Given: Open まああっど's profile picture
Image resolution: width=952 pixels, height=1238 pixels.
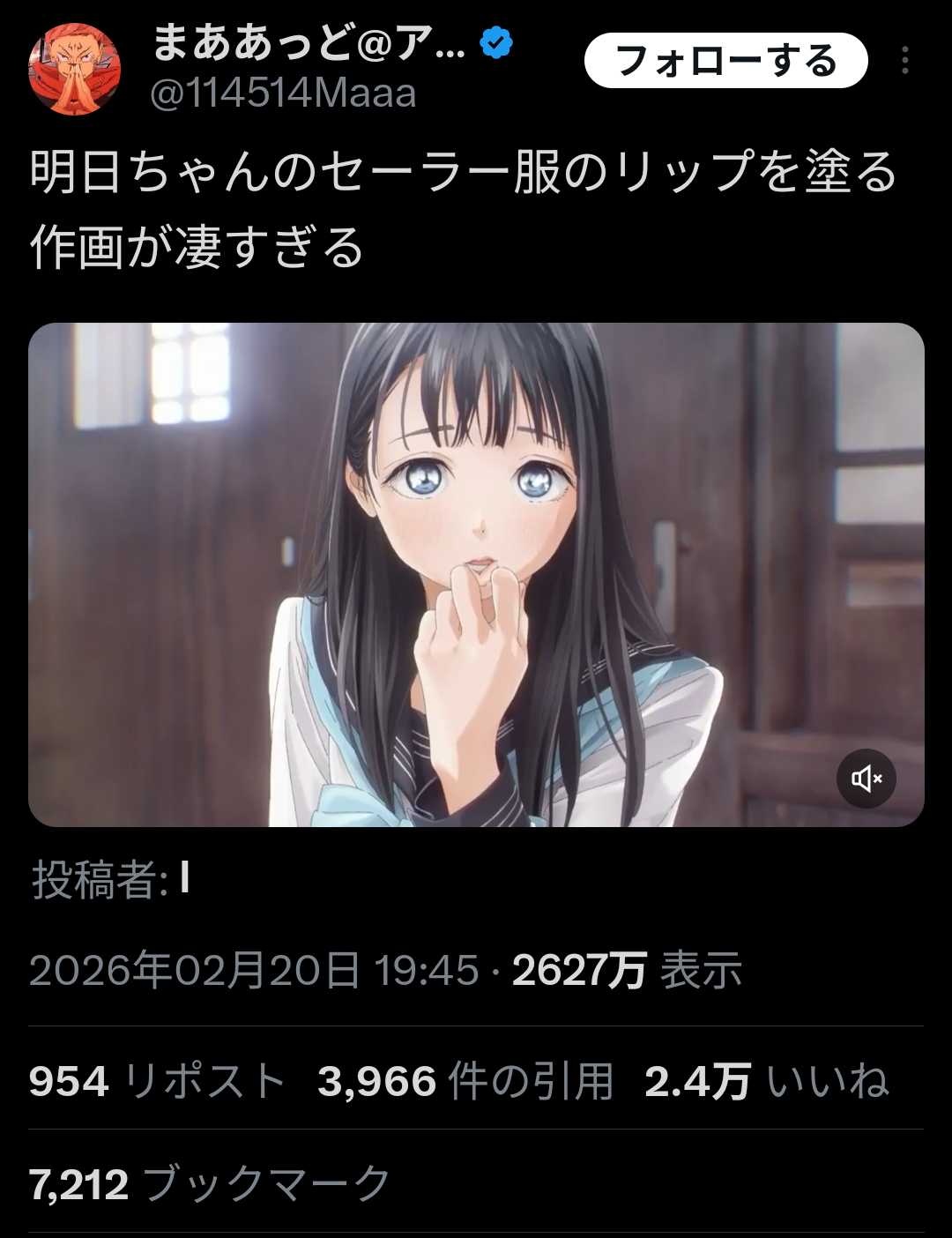Looking at the screenshot, I should [x=74, y=70].
